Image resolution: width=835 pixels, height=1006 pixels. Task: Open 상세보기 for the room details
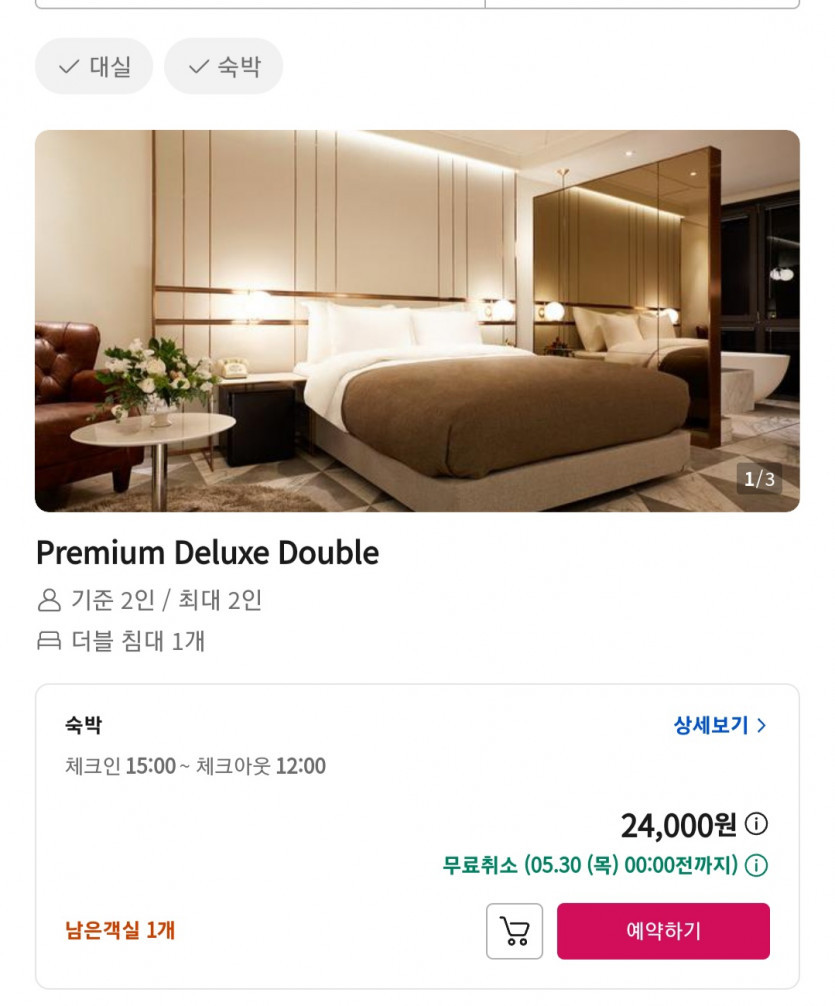pyautogui.click(x=720, y=726)
